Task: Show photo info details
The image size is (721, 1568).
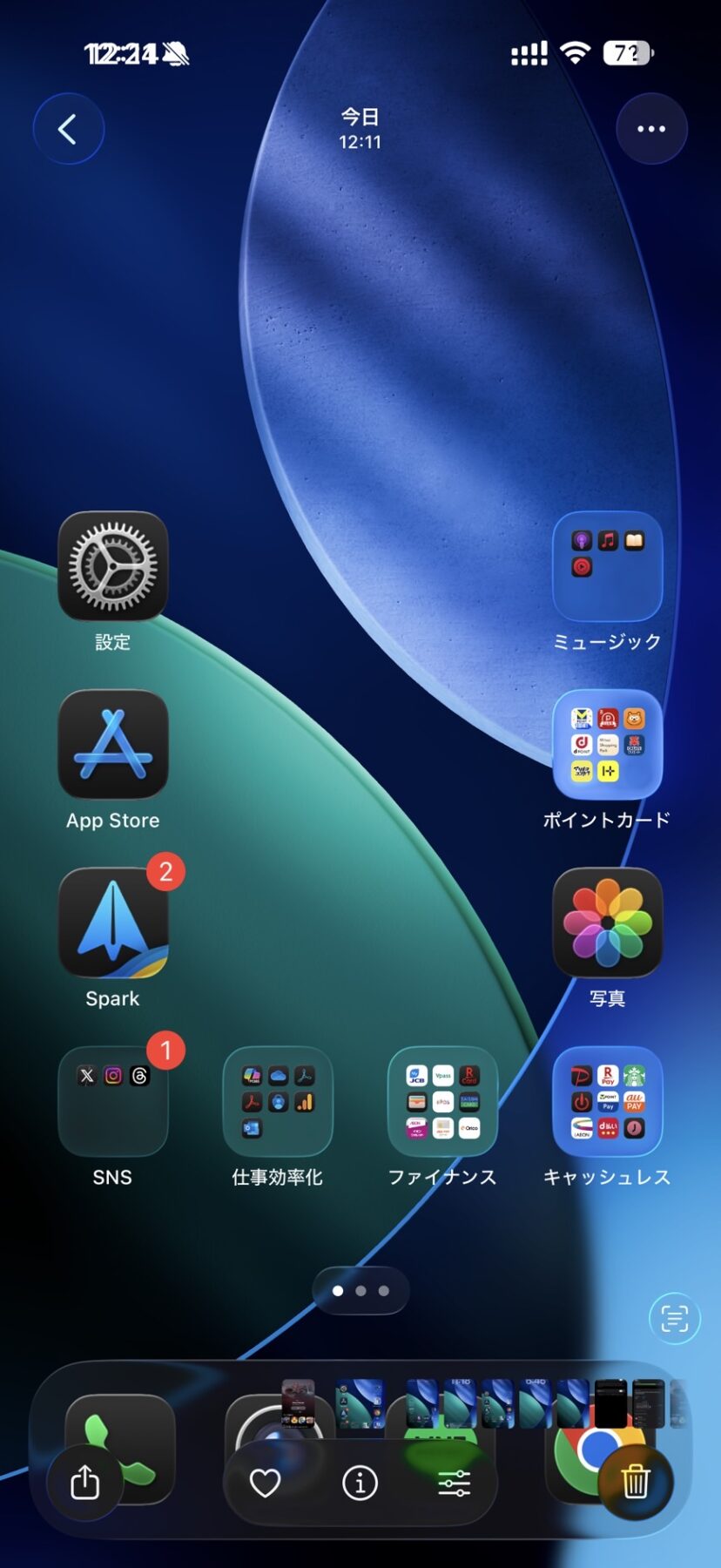Action: click(360, 1483)
